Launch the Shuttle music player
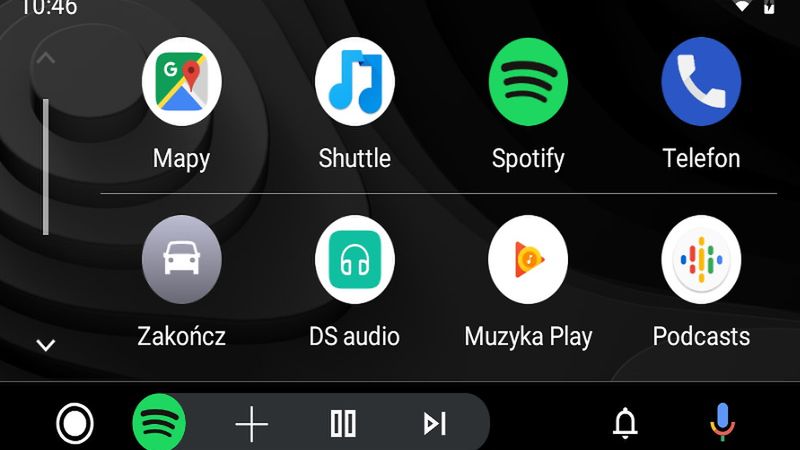Viewport: 800px width, 450px height. point(354,81)
